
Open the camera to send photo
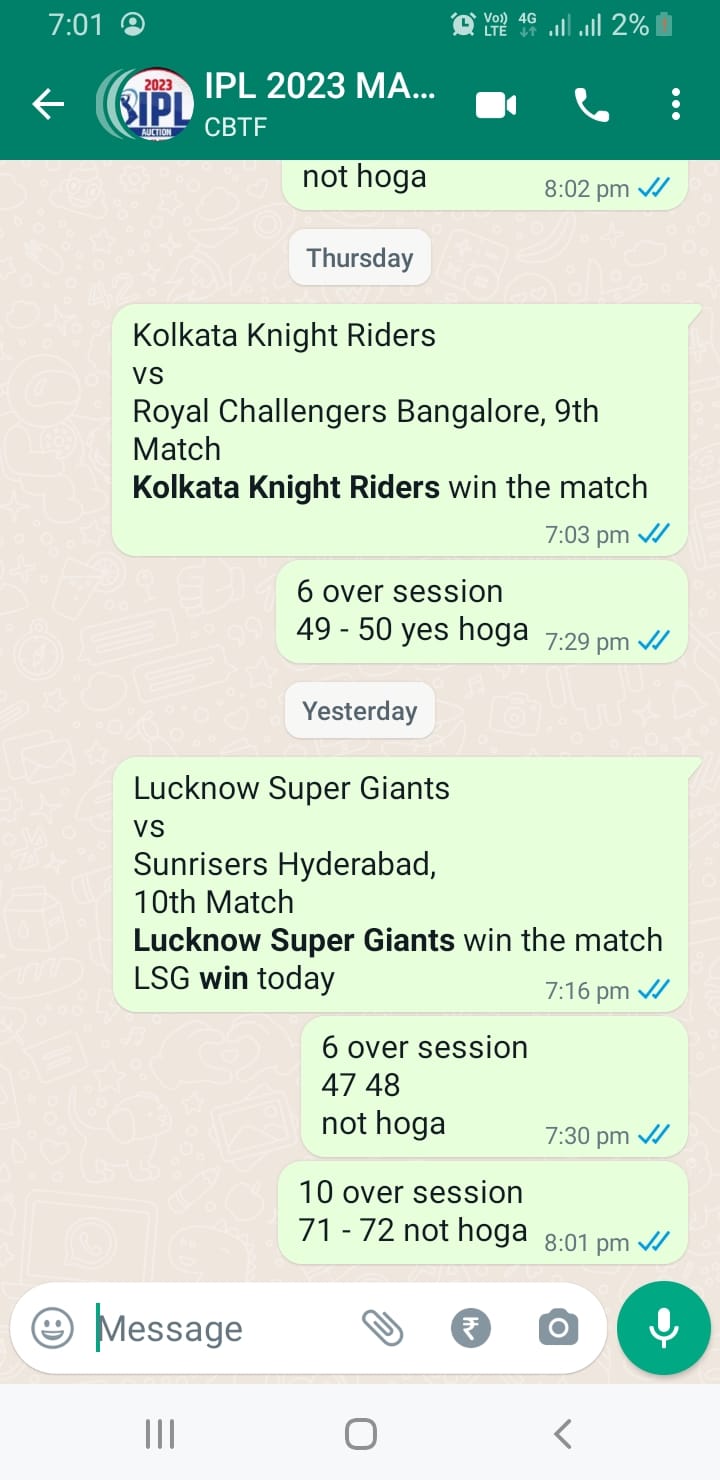click(x=558, y=1329)
